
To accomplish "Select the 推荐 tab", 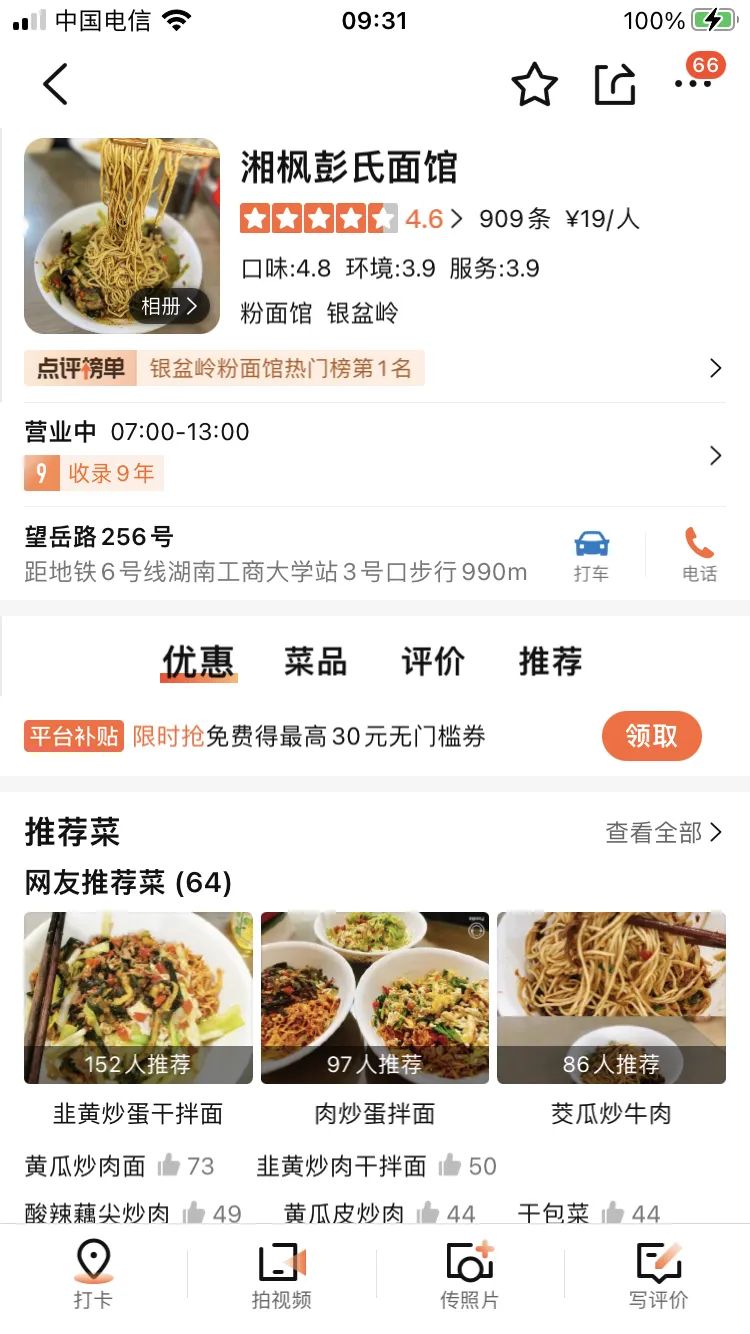I will [x=550, y=661].
